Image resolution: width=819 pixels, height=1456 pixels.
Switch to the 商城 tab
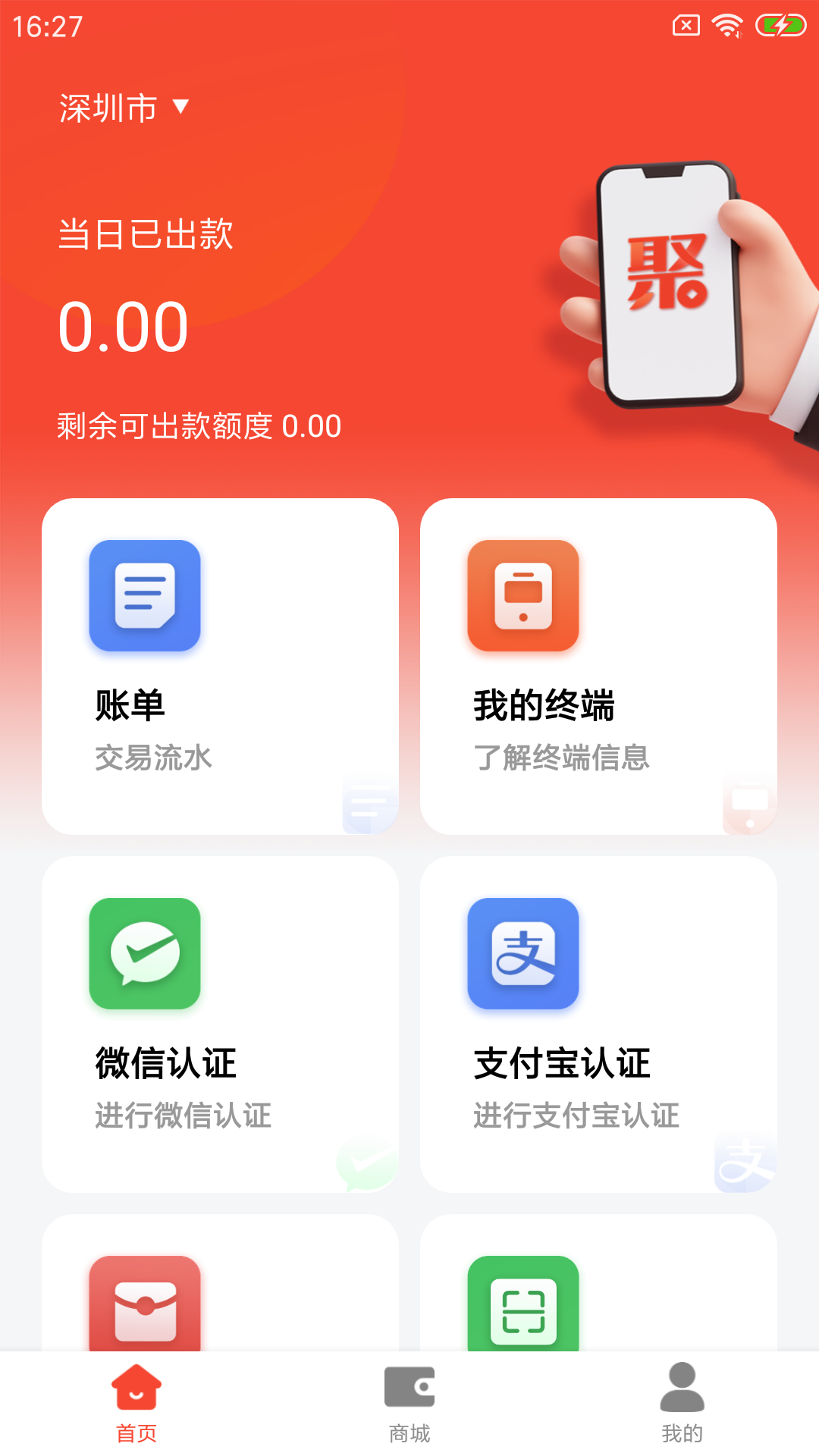409,1403
